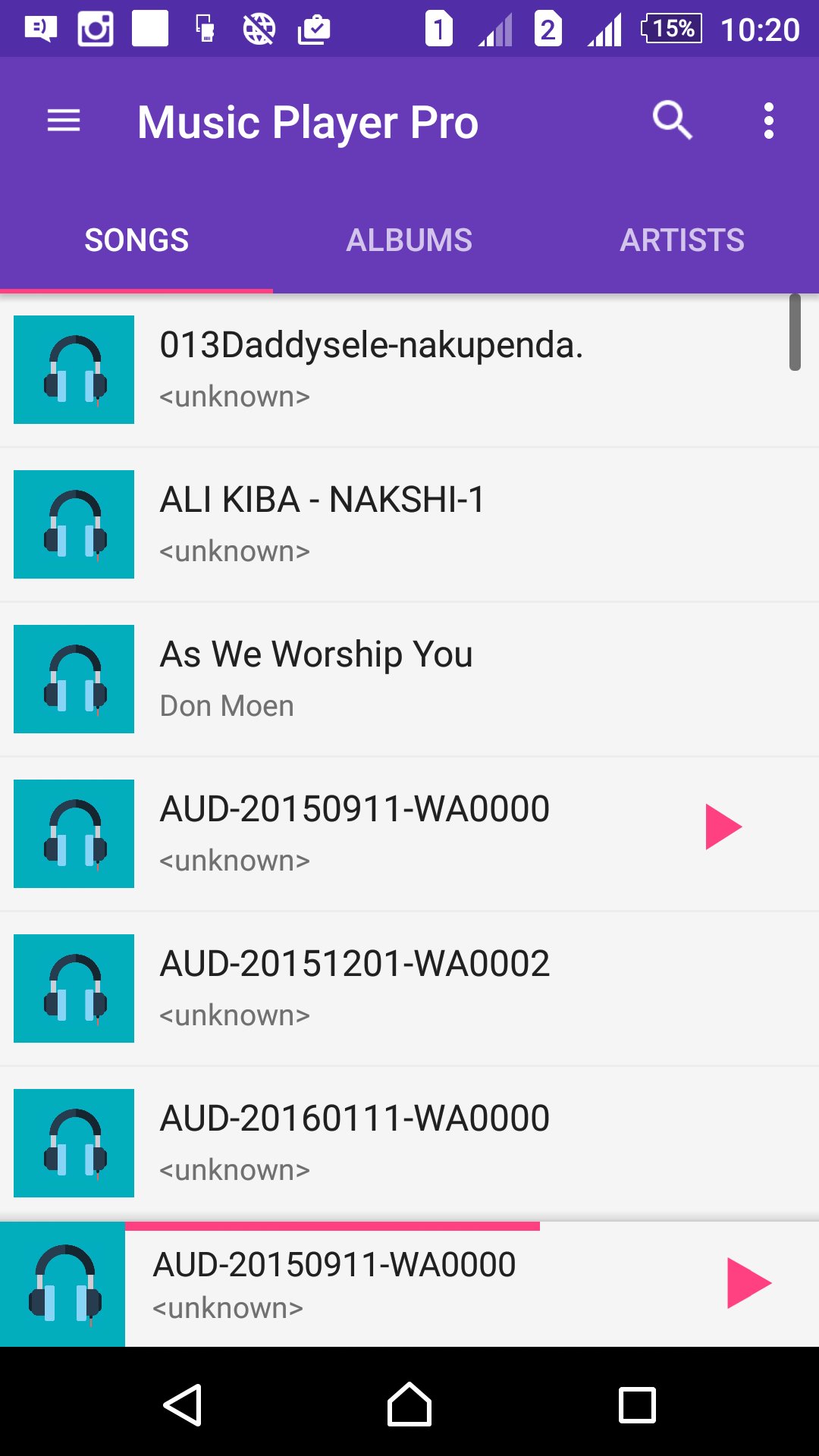The width and height of the screenshot is (819, 1456).
Task: Switch to the ALBUMS tab
Action: click(409, 239)
